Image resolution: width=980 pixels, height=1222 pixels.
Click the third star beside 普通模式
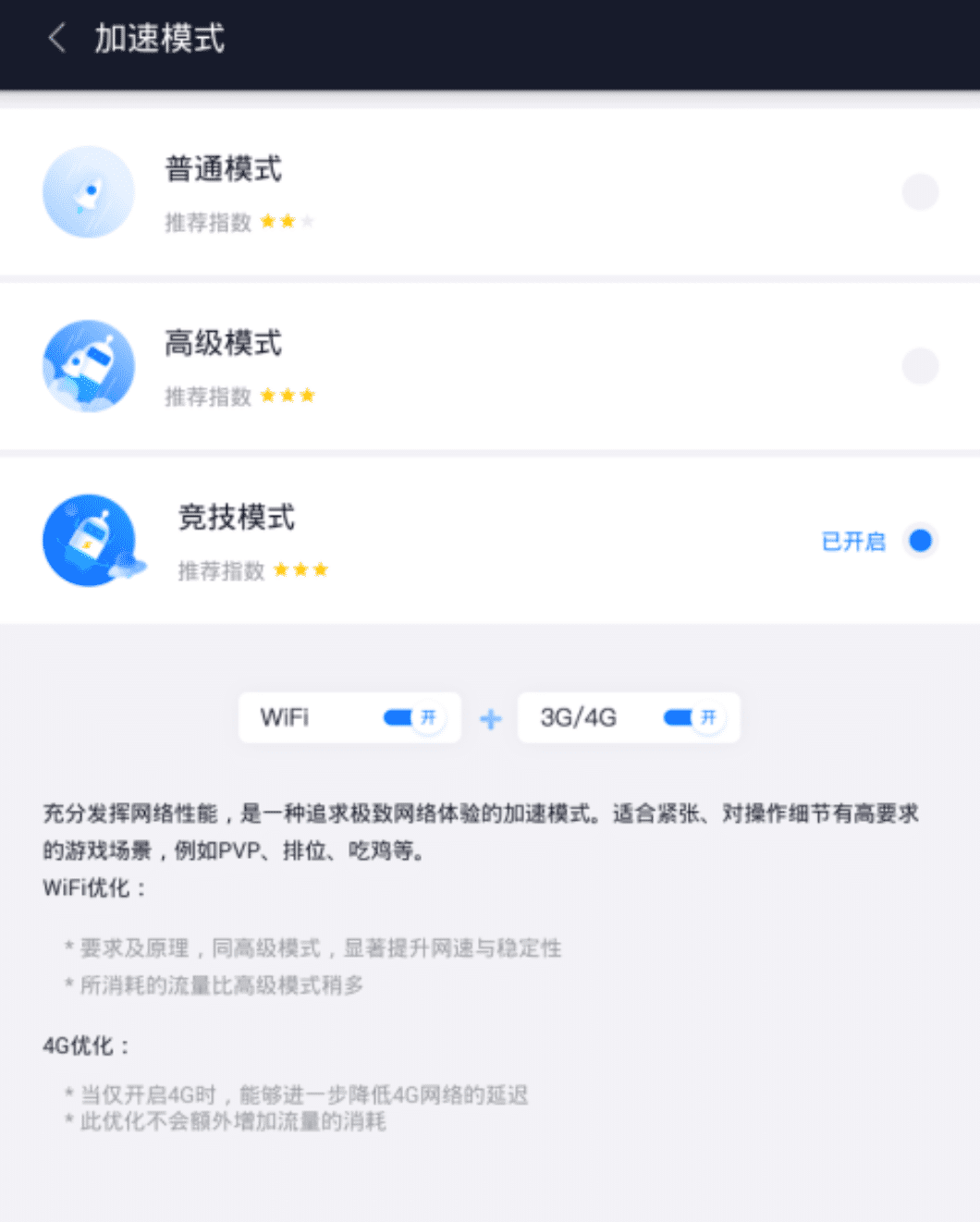pos(307,221)
